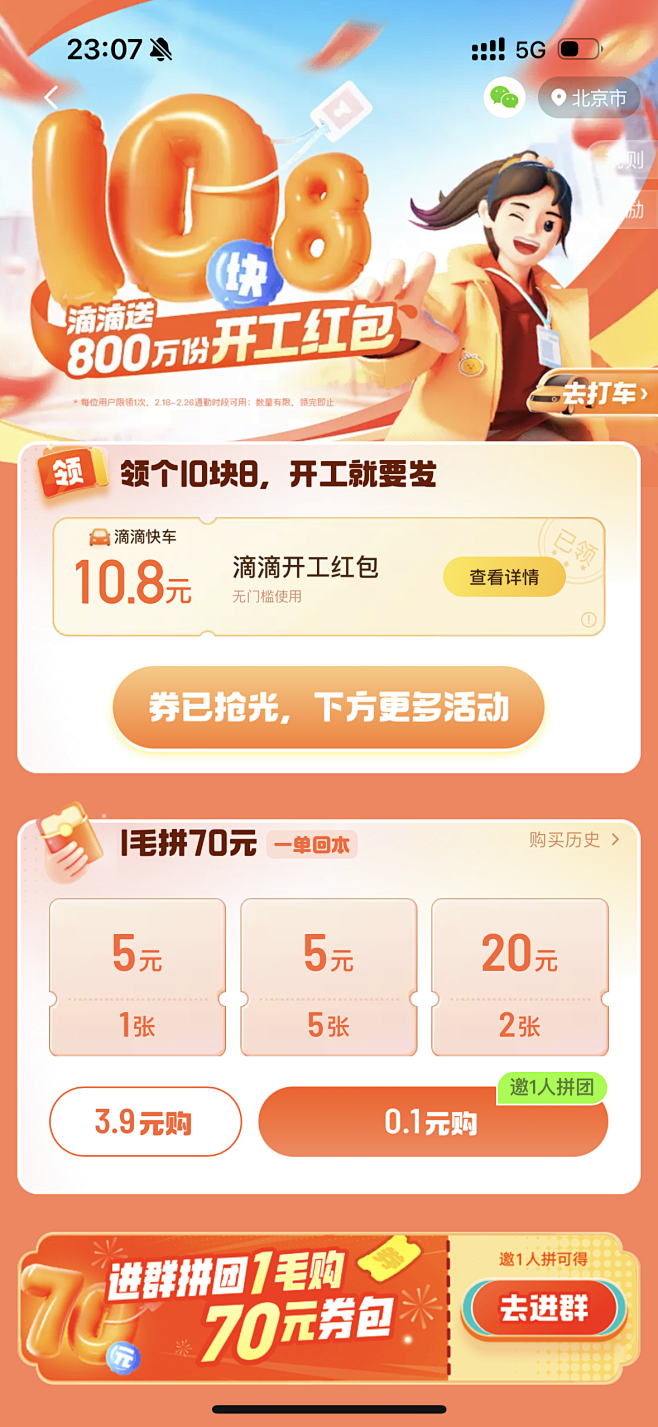This screenshot has height=1427, width=658.
Task: Open 查看详情 for the 10.8元 coupon
Action: (x=504, y=577)
